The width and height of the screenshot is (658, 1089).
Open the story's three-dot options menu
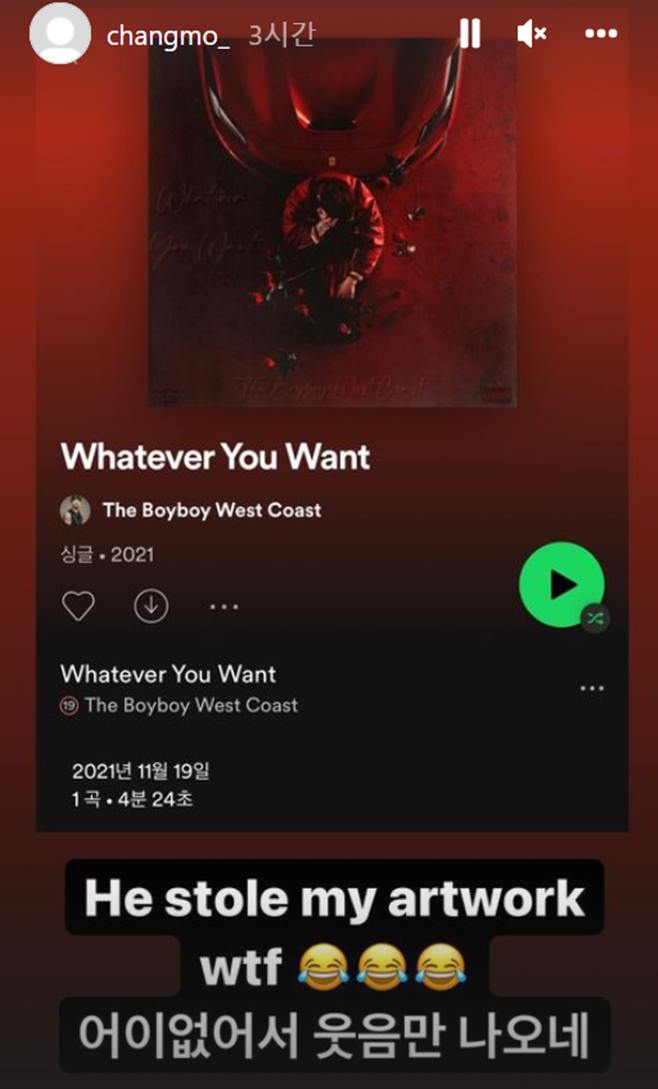(x=600, y=33)
